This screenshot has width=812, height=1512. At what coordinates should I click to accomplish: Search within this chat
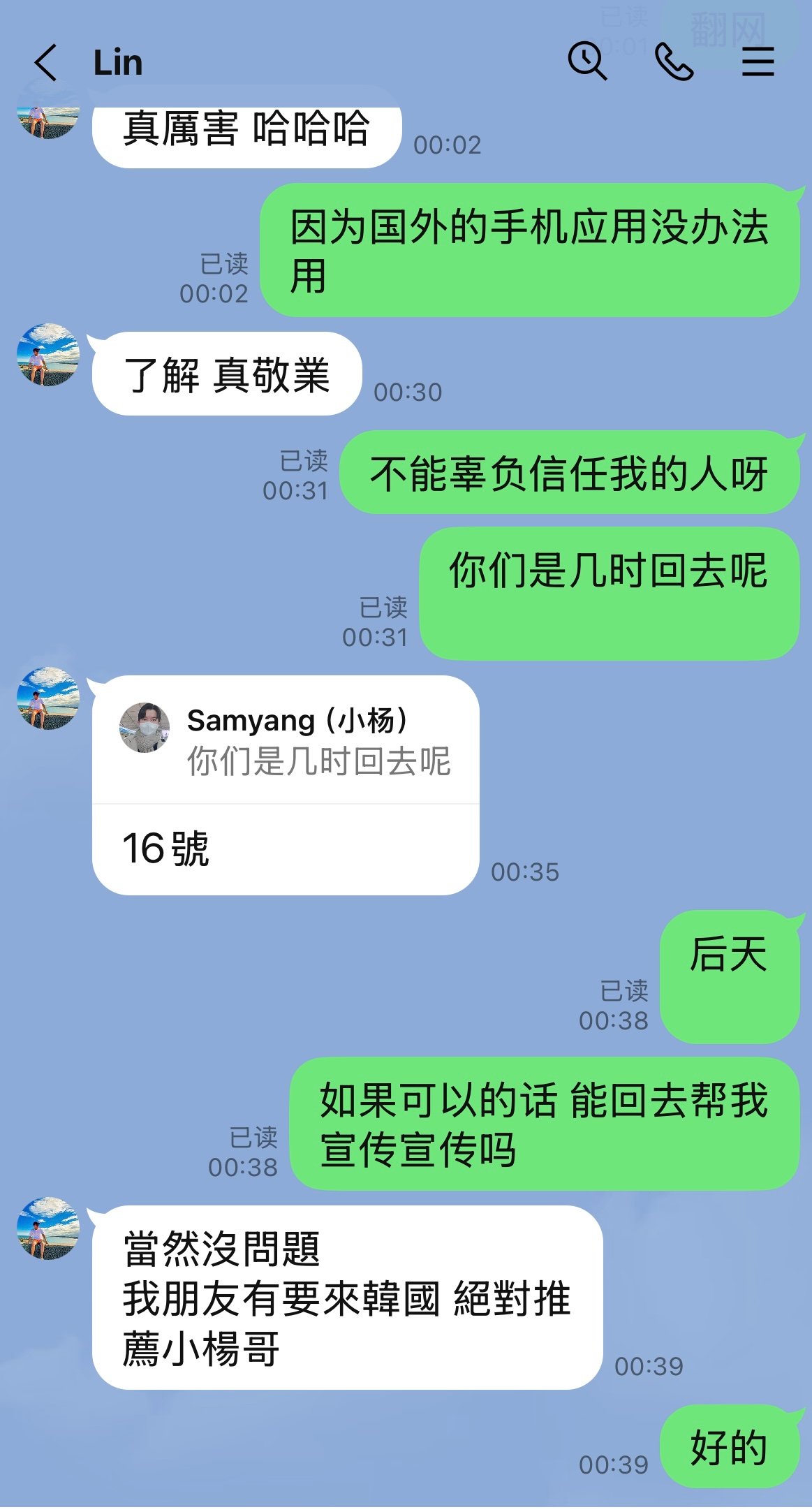(586, 61)
